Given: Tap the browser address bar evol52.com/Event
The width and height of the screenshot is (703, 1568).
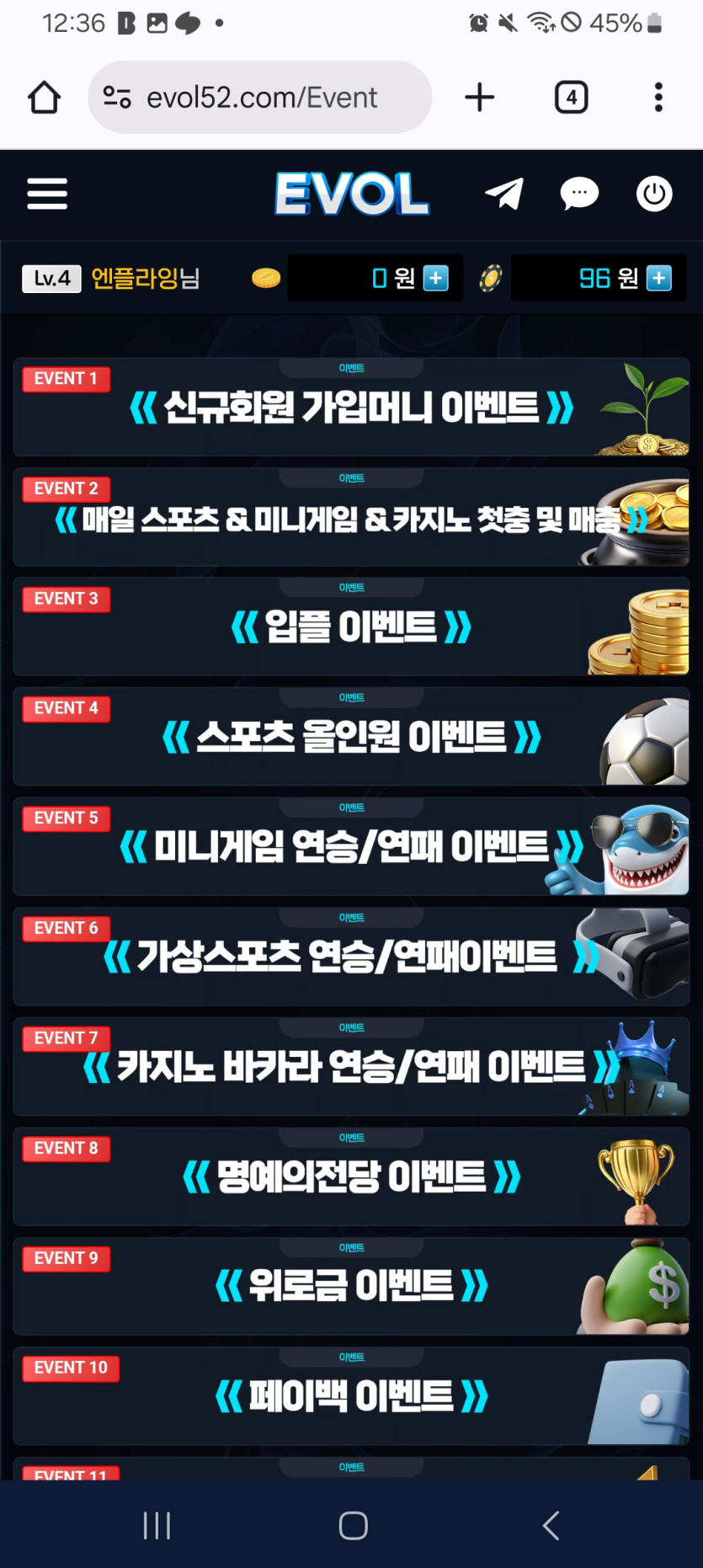Looking at the screenshot, I should [x=261, y=98].
